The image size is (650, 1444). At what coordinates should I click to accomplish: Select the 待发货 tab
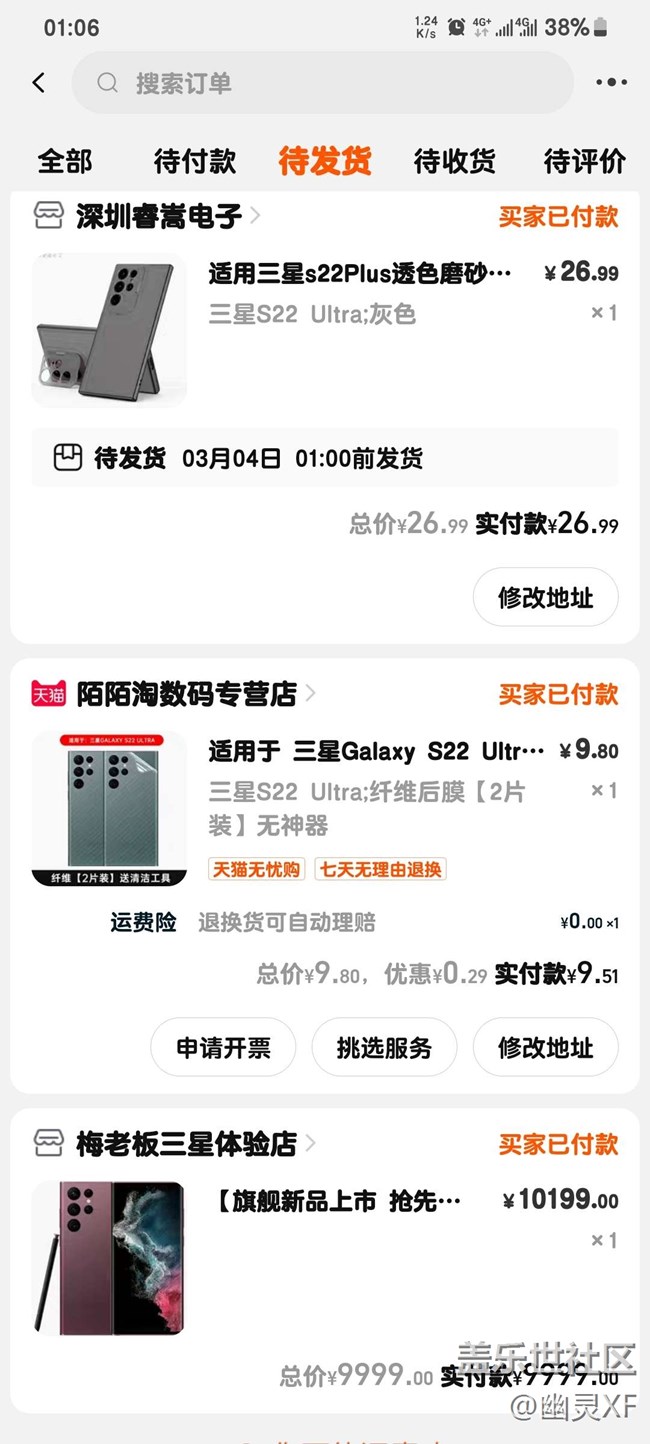click(x=325, y=161)
